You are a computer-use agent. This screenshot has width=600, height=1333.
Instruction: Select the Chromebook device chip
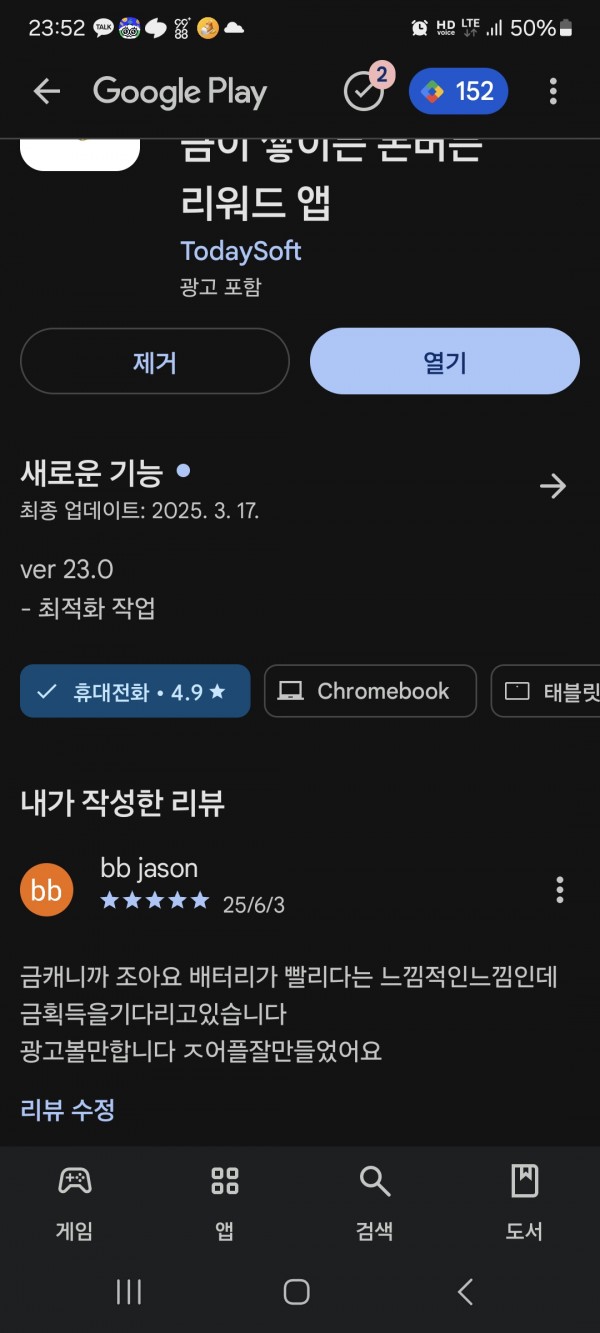[x=370, y=691]
